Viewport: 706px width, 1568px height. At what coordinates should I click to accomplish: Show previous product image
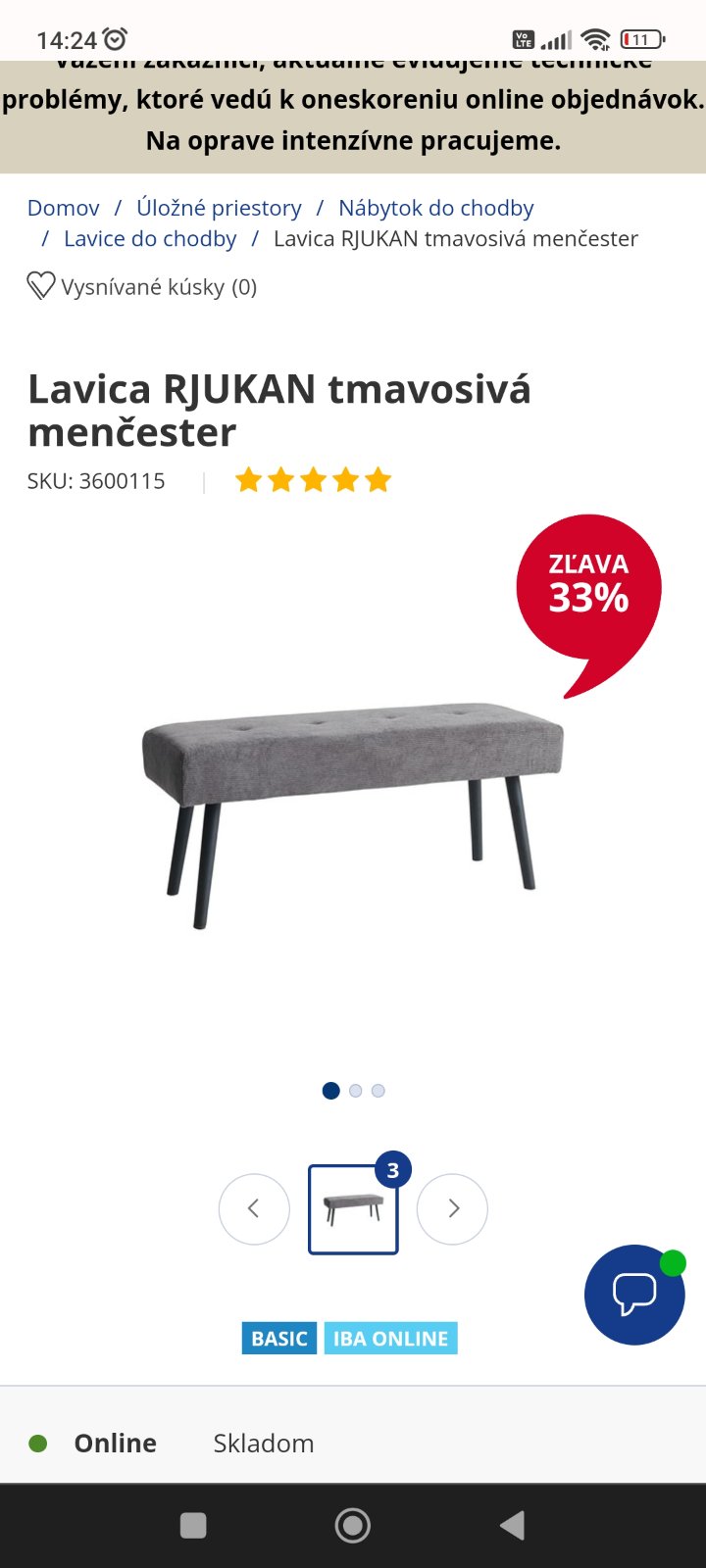tap(254, 1208)
